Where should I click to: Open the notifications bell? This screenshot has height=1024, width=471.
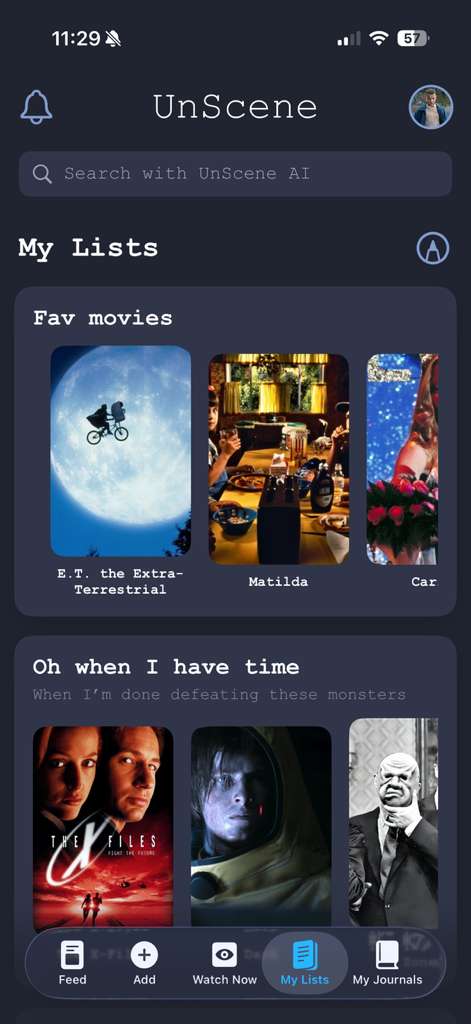(37, 107)
